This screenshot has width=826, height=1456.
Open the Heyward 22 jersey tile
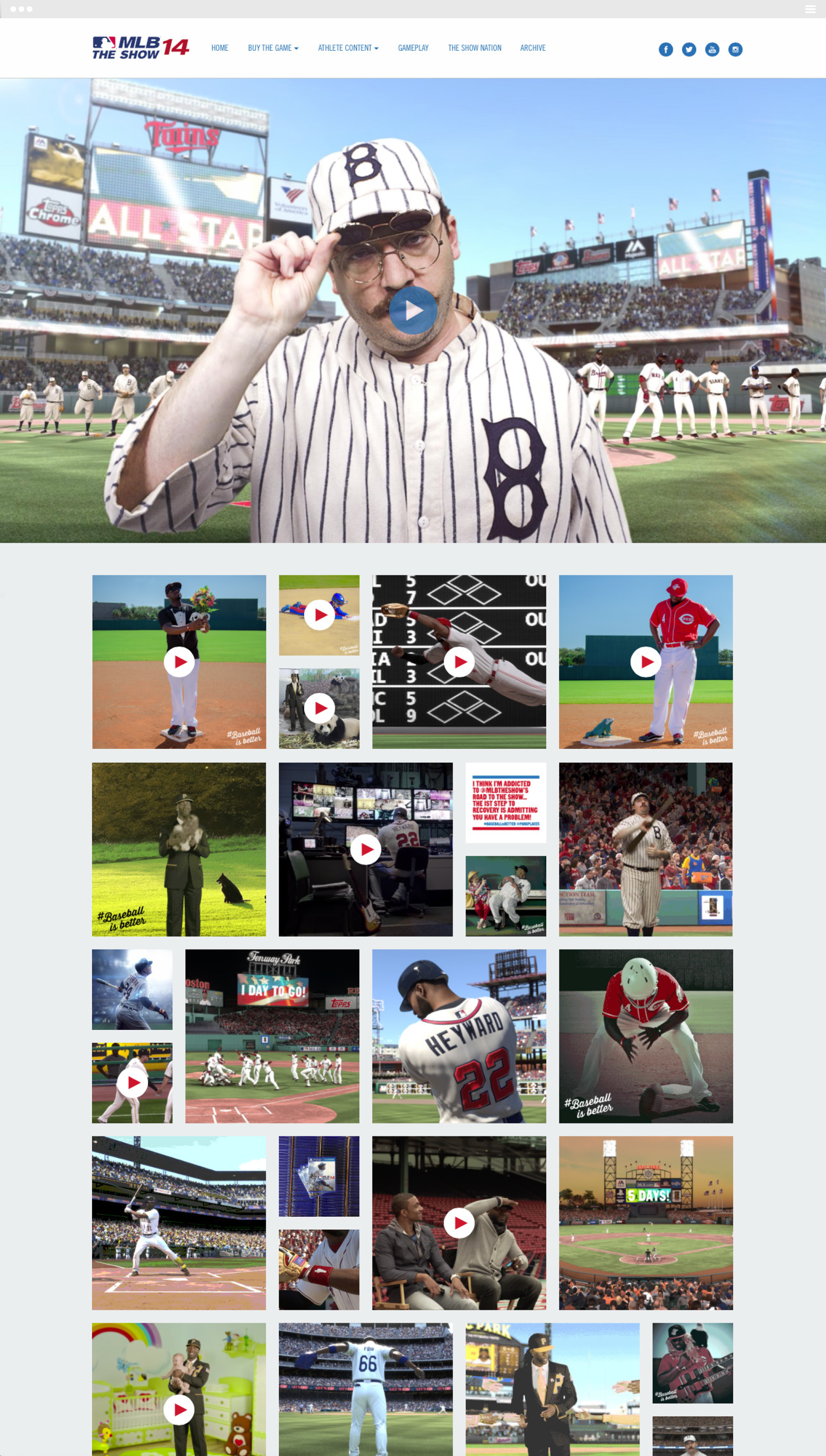click(459, 1036)
